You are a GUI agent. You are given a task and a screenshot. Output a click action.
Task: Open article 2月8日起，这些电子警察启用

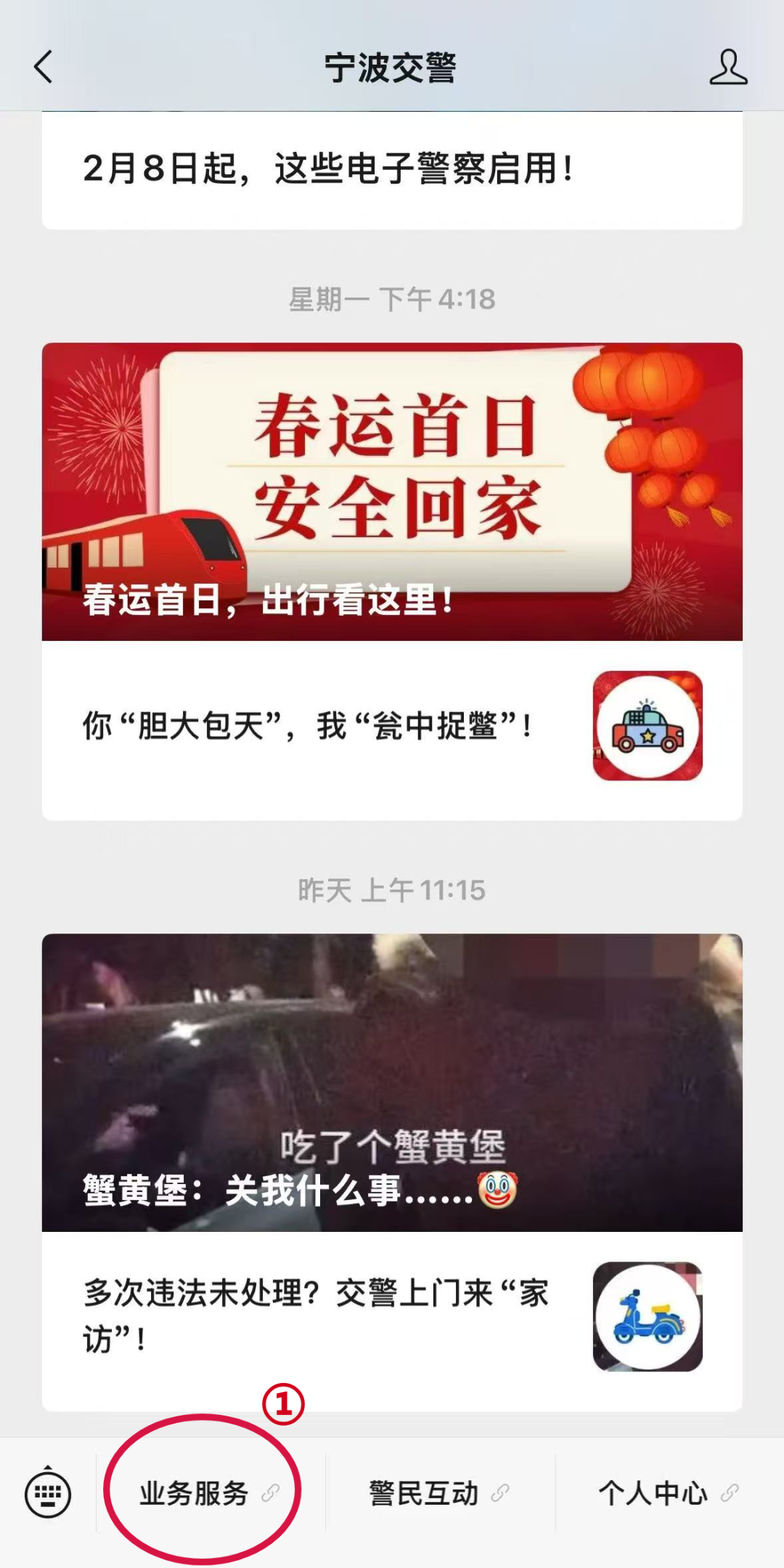[328, 169]
